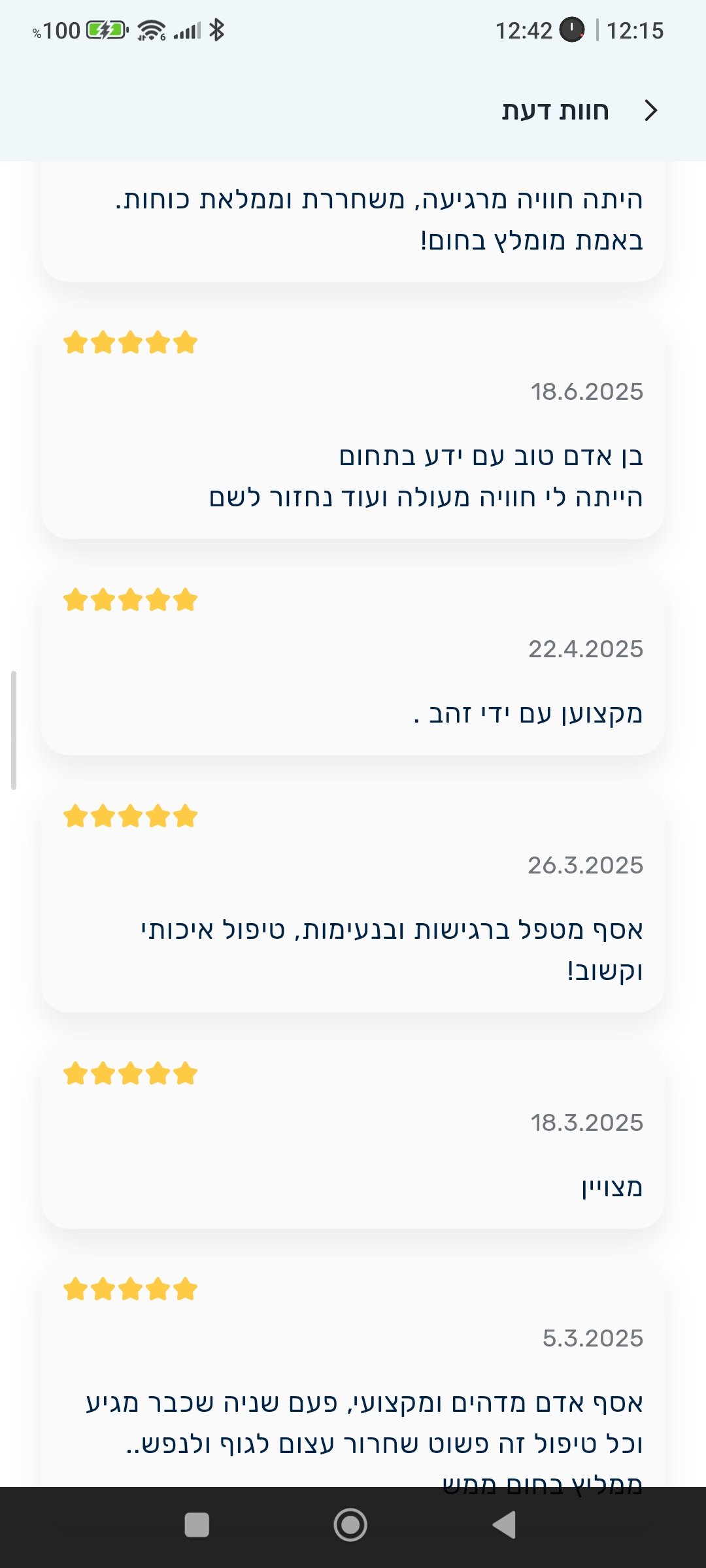
Task: Go to the home screen
Action: tap(350, 1526)
